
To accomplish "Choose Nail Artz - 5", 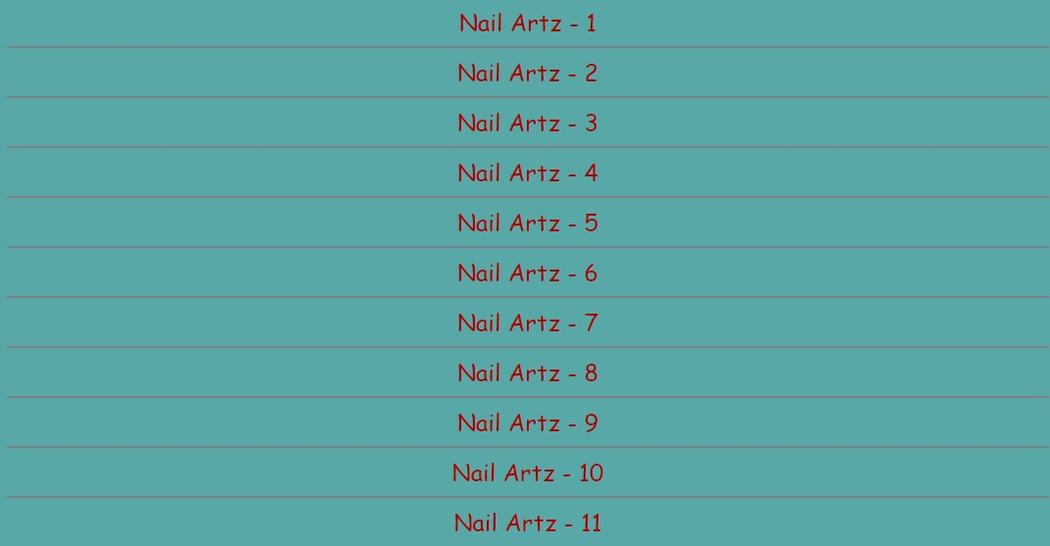I will coord(527,223).
